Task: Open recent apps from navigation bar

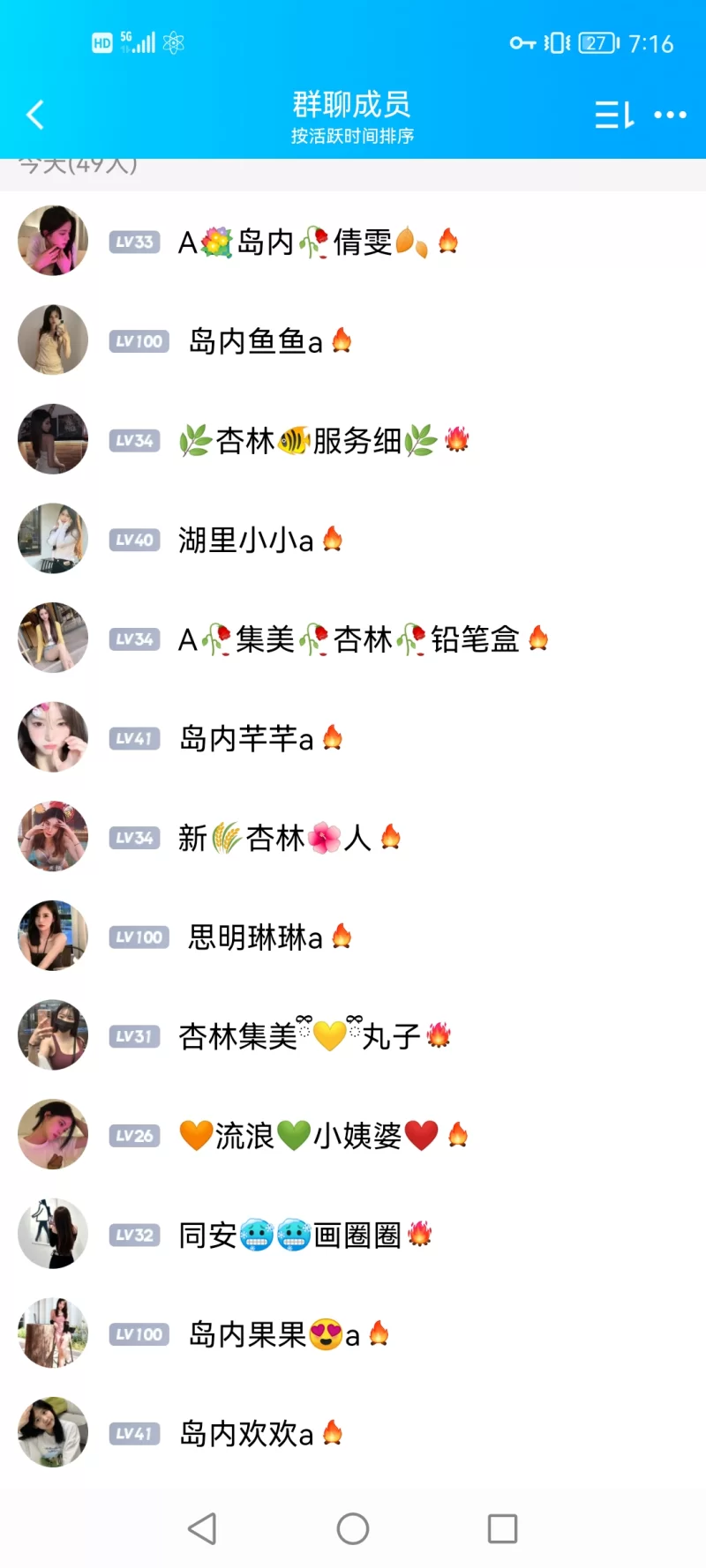Action: (502, 1528)
